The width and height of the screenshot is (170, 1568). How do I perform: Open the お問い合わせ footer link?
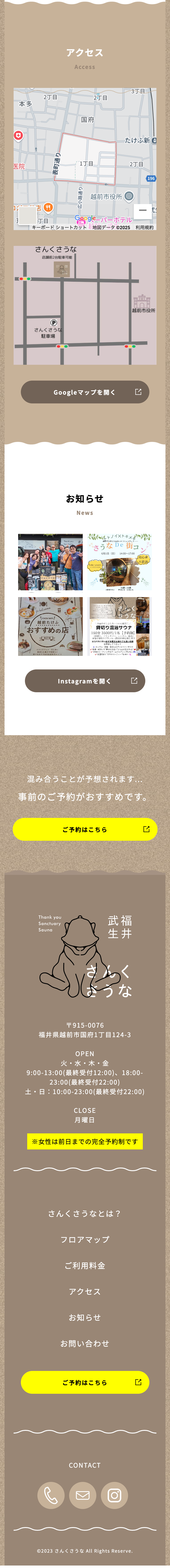(85, 1326)
